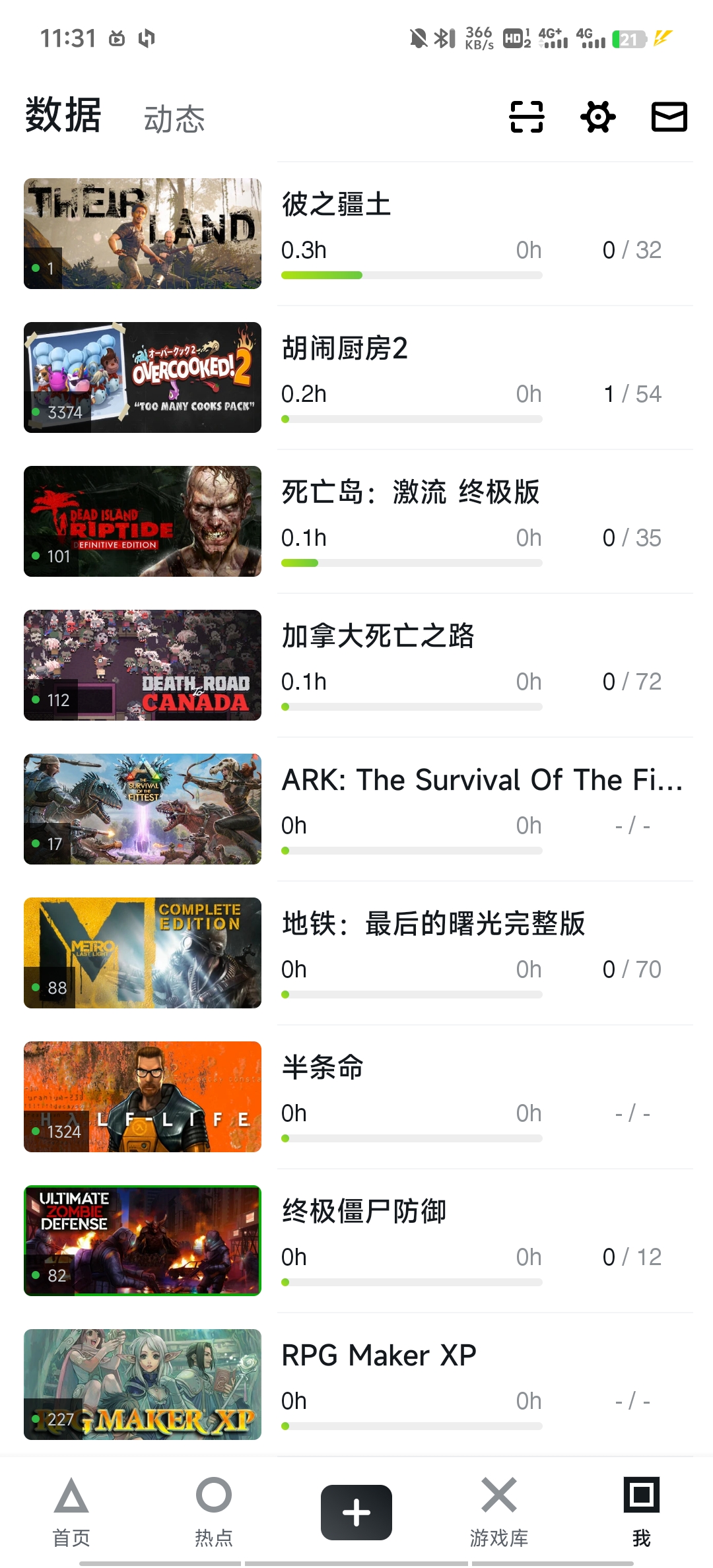This screenshot has height=1568, width=713.
Task: Open the RPG Maker XP entry
Action: point(379,1356)
